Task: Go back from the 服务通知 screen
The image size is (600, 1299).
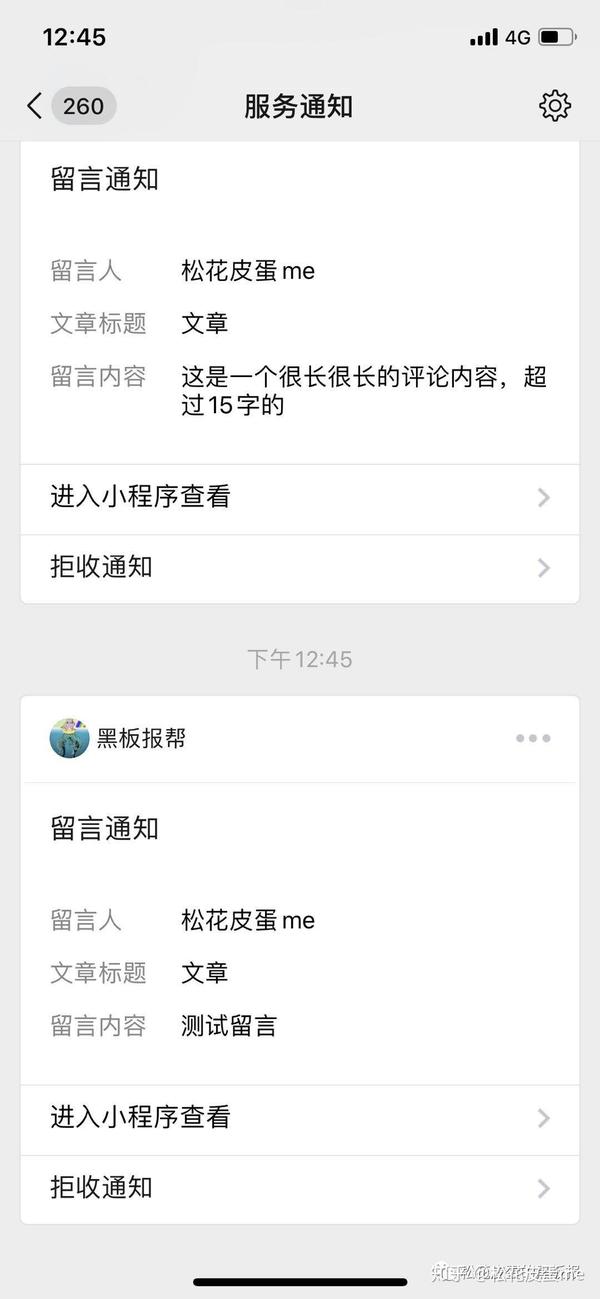Action: [36, 106]
